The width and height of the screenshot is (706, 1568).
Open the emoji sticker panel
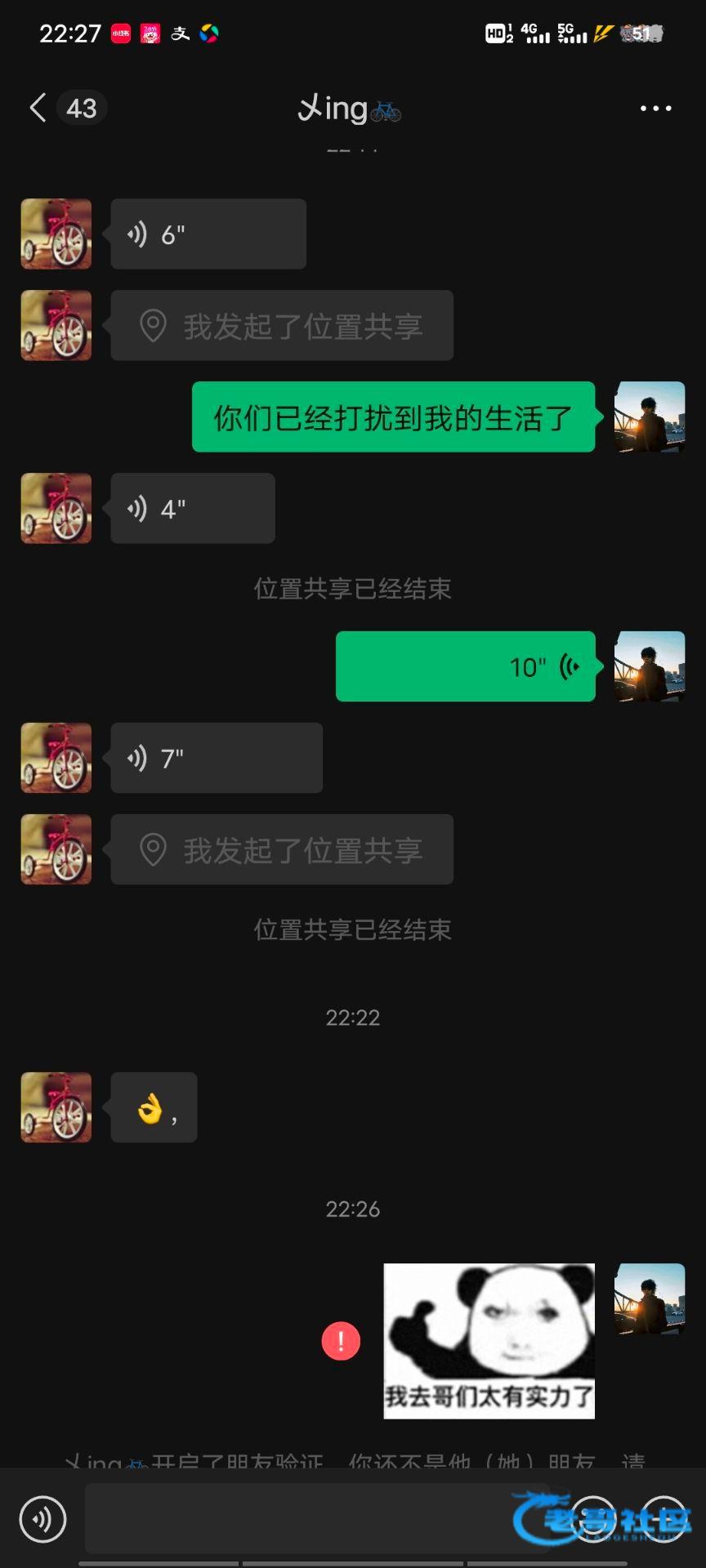592,1519
